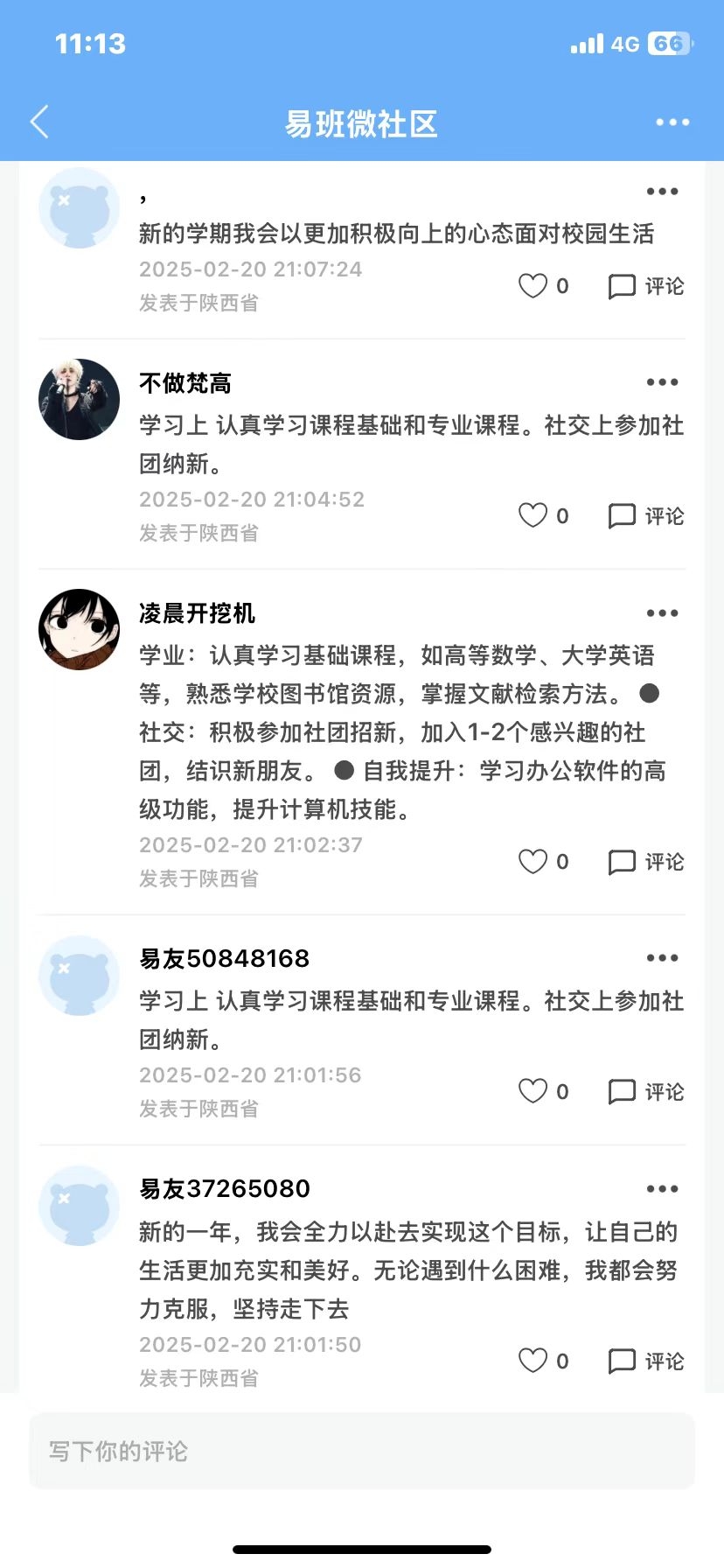Like 凌晨开挖机's post
The image size is (724, 1568).
point(533,861)
